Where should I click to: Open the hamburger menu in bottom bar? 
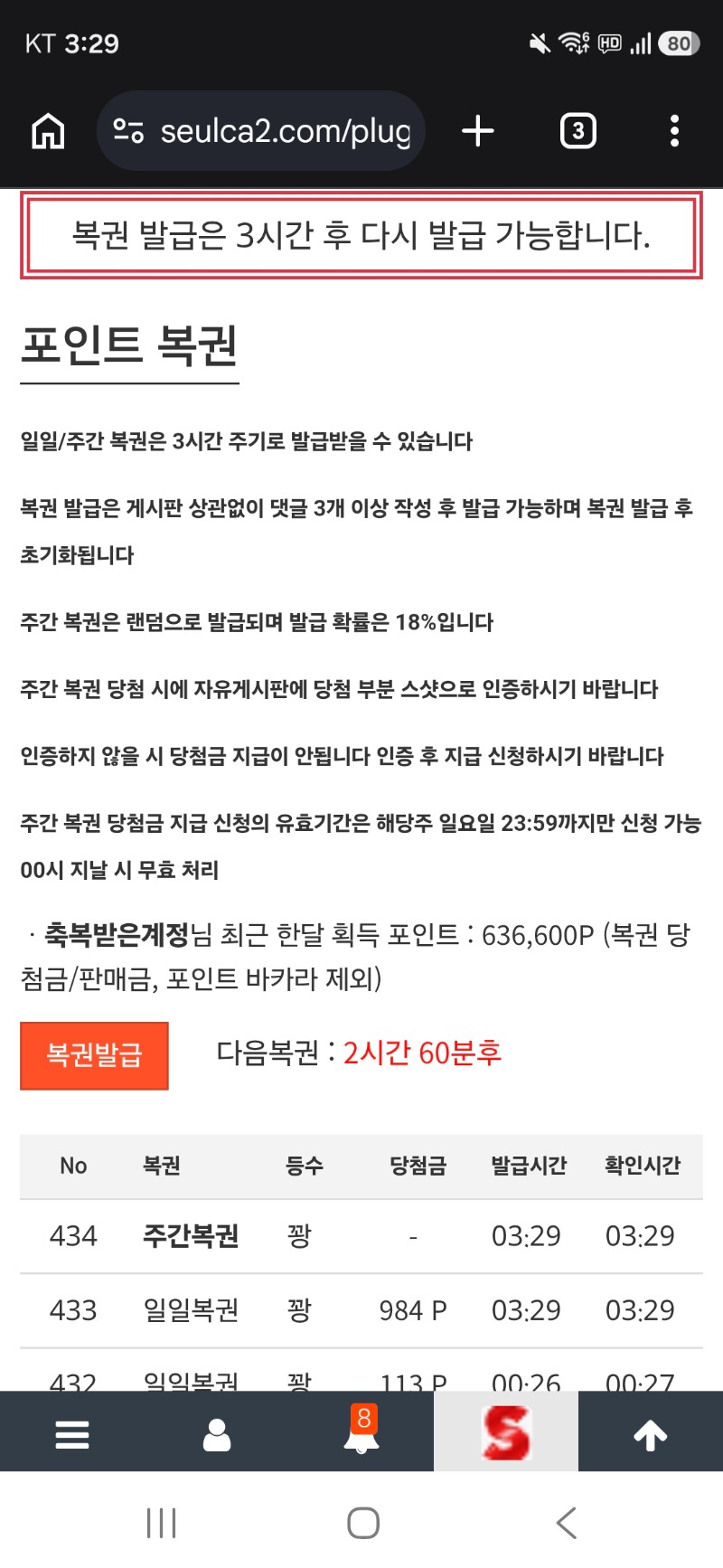coord(72,1433)
